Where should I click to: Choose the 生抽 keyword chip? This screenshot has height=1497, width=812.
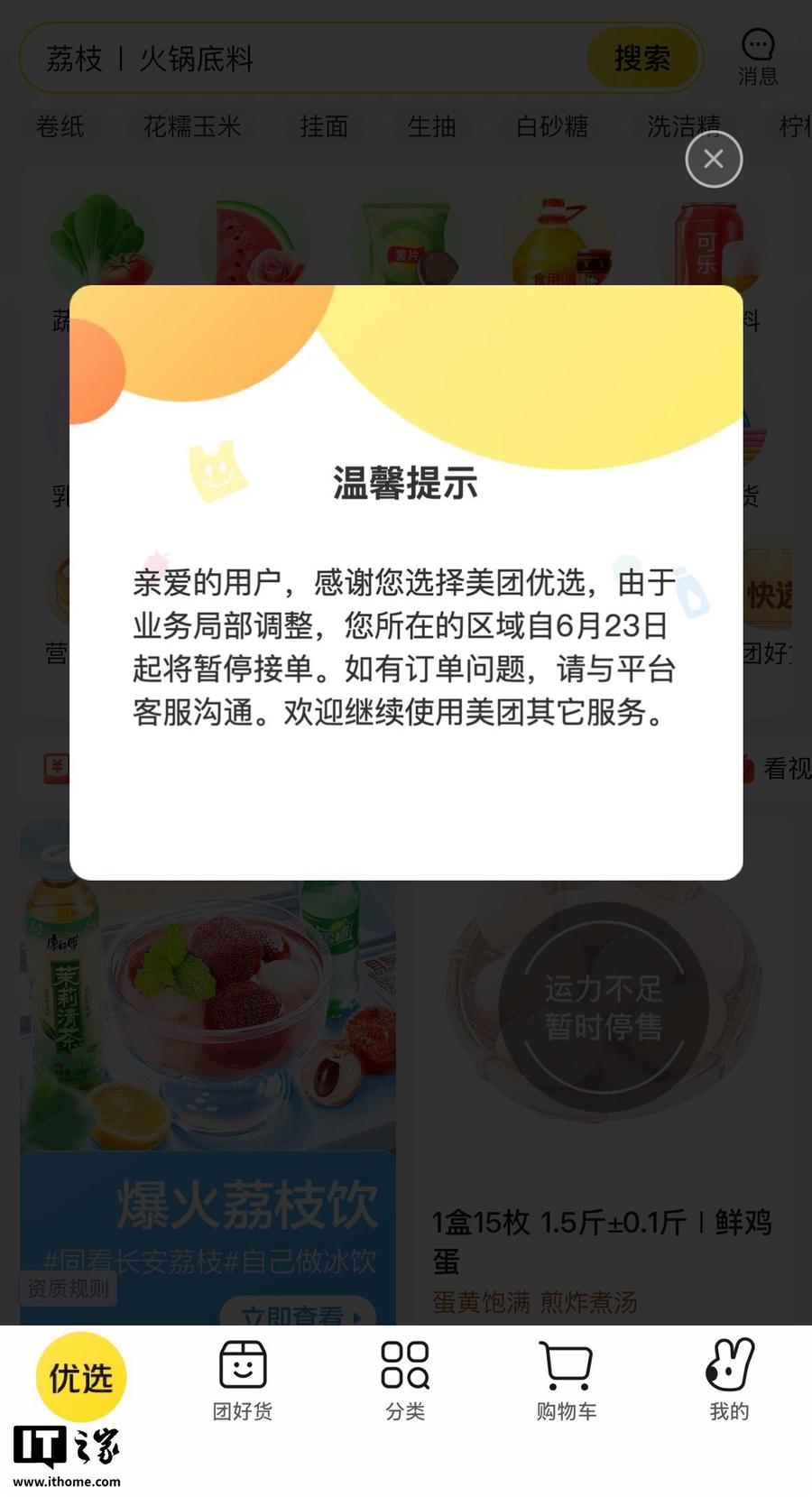tap(431, 126)
